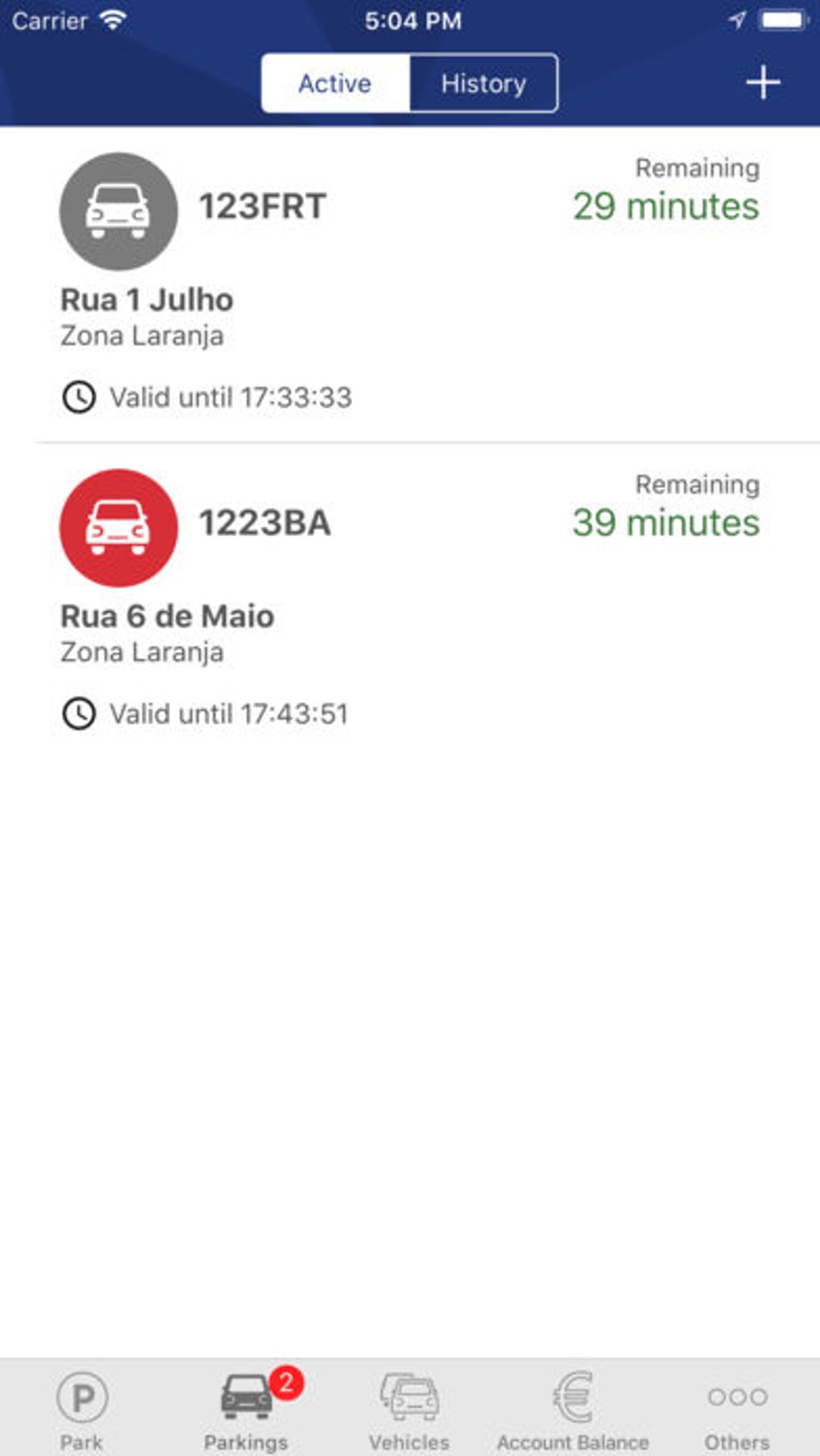The width and height of the screenshot is (820, 1456).
Task: Switch to the Vehicles tab
Action: tap(409, 1409)
